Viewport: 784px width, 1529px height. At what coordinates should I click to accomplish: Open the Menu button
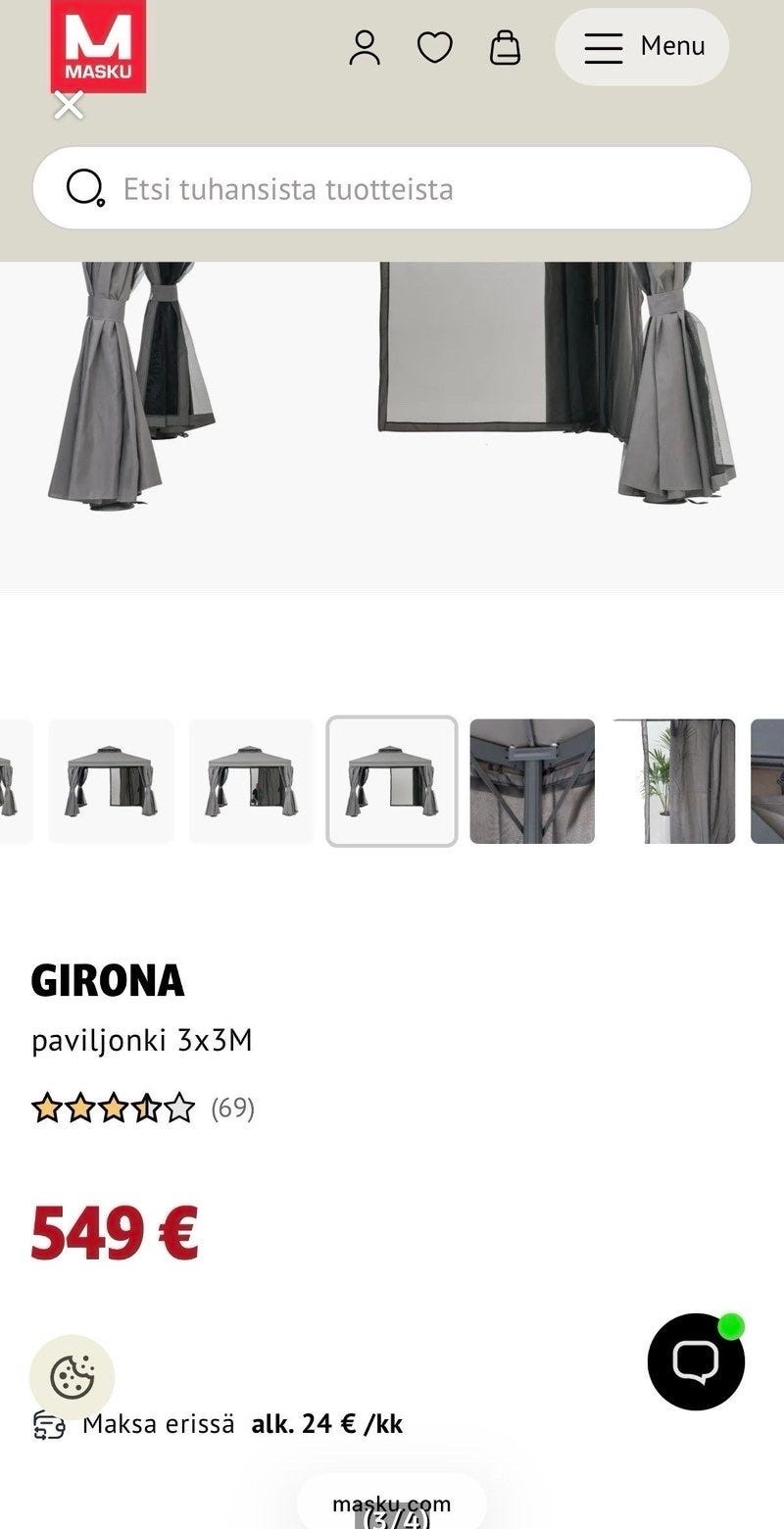point(642,47)
